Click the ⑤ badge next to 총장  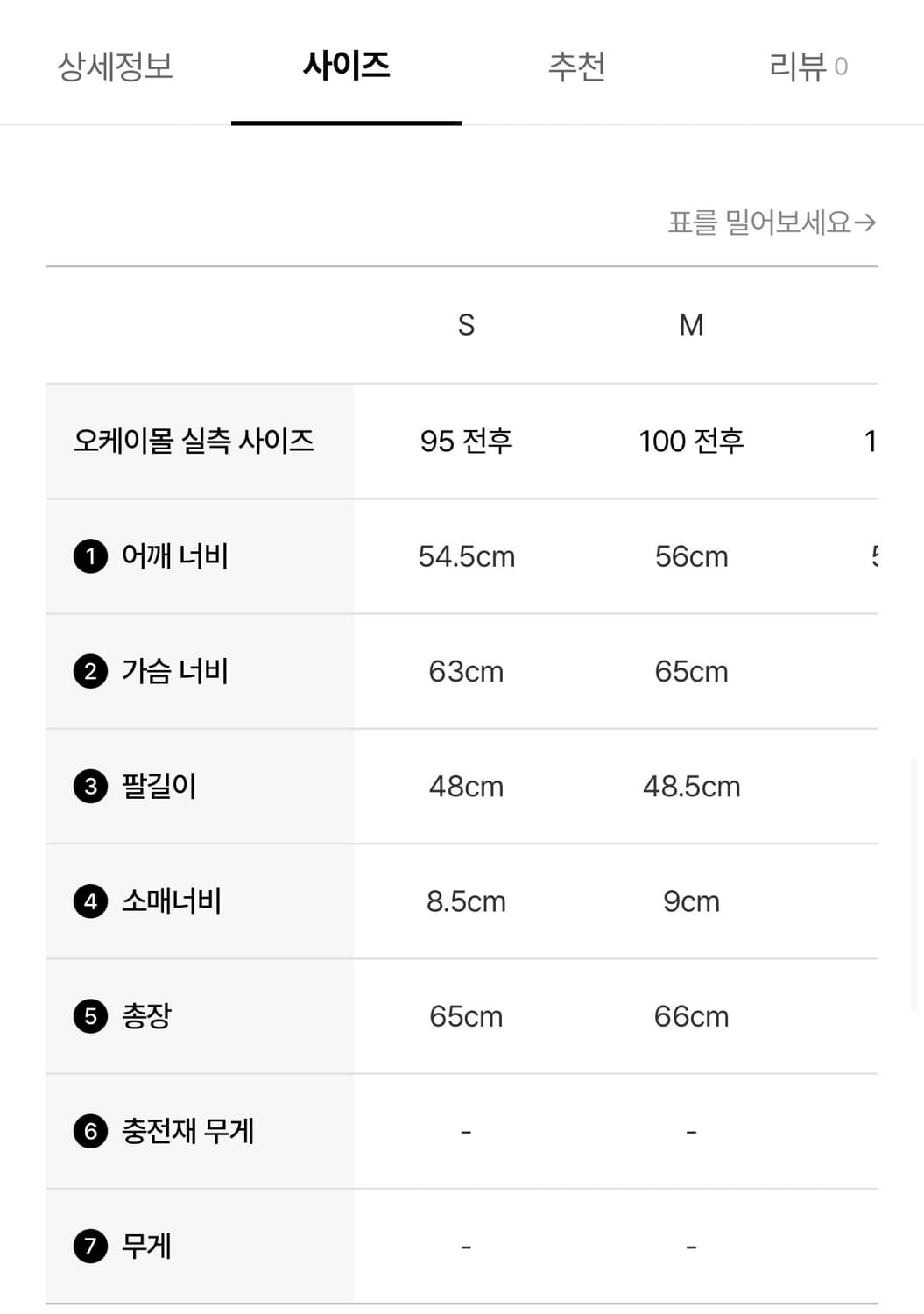click(x=90, y=1017)
